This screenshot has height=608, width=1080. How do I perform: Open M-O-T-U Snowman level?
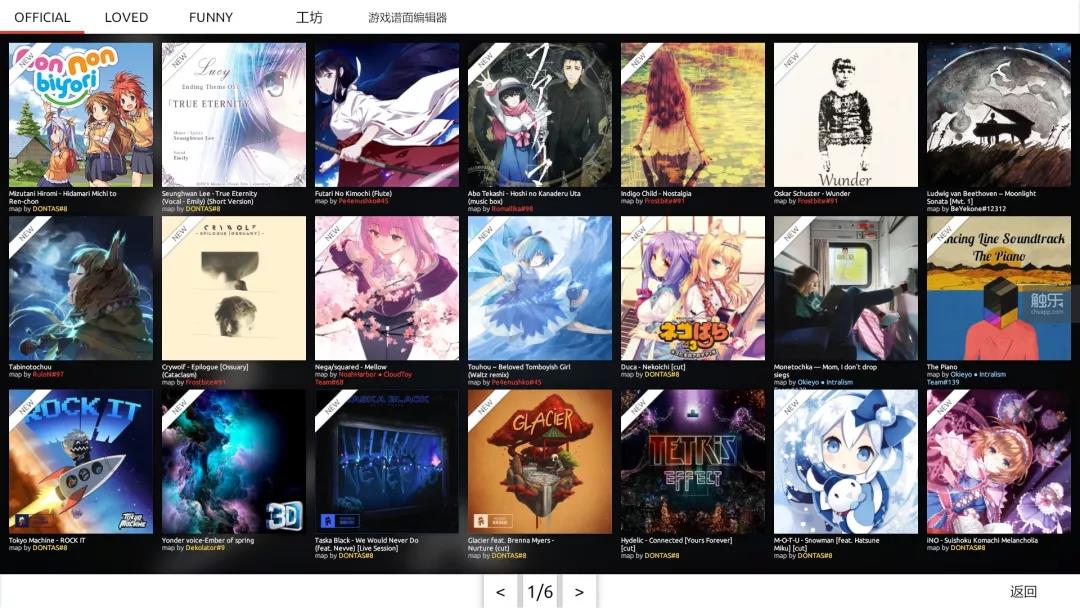click(x=846, y=461)
